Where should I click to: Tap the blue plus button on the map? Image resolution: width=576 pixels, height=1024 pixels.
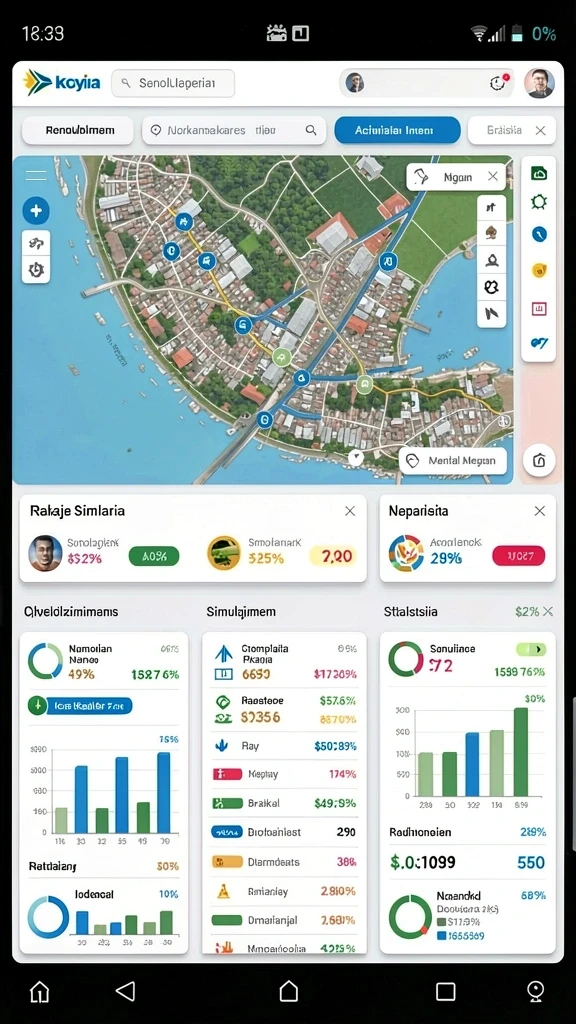click(x=36, y=211)
